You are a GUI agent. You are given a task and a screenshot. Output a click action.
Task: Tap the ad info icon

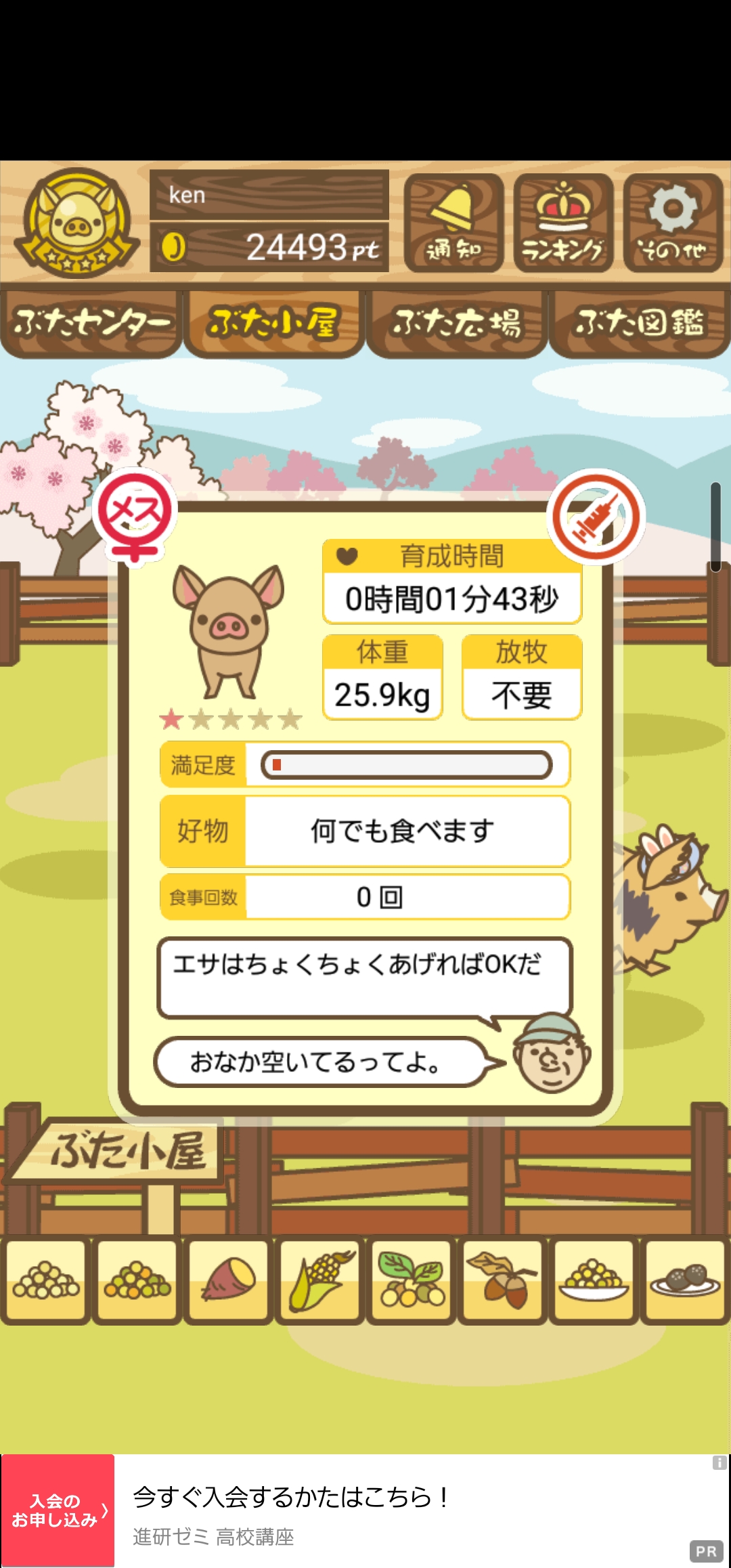tap(719, 1463)
